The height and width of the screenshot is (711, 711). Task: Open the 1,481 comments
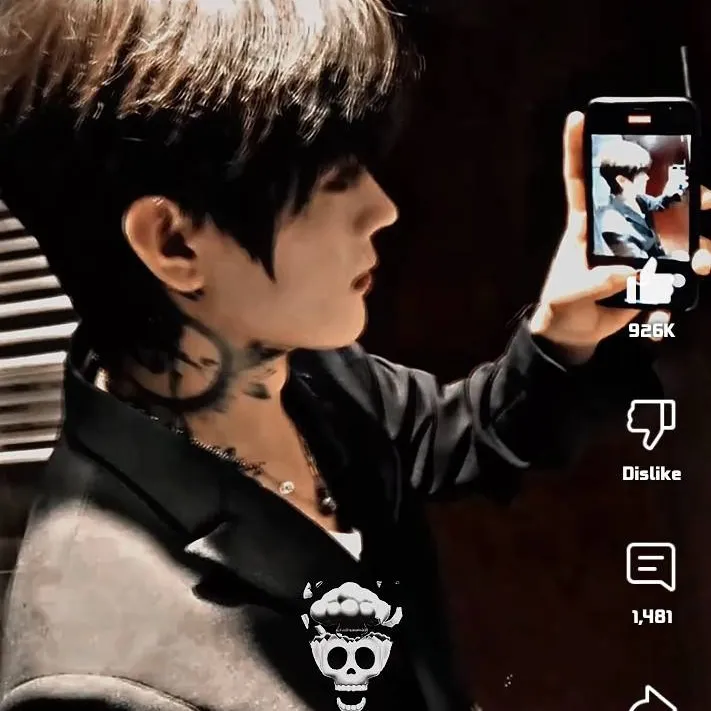coord(651,567)
